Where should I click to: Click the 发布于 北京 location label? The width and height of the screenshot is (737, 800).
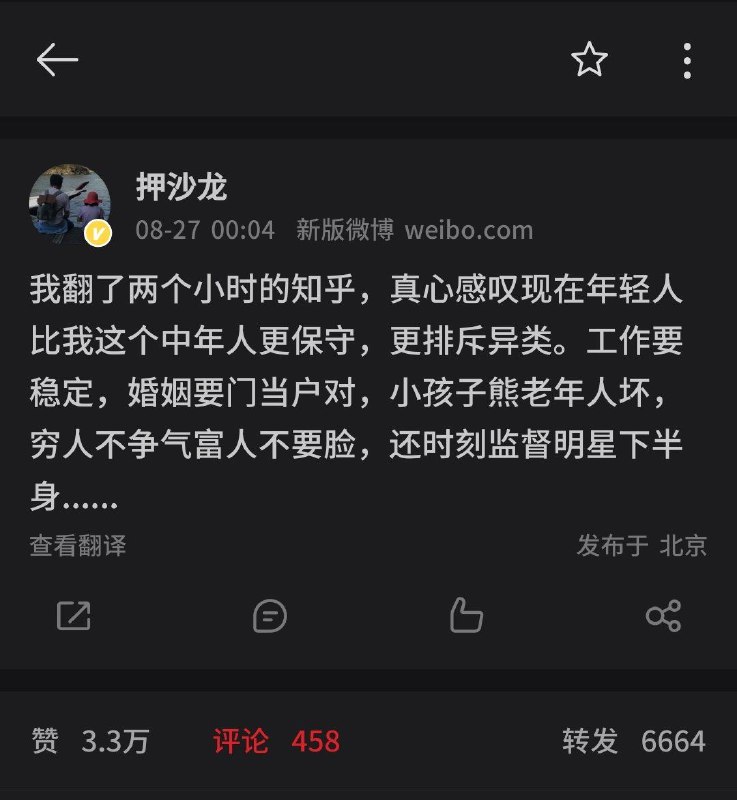640,545
